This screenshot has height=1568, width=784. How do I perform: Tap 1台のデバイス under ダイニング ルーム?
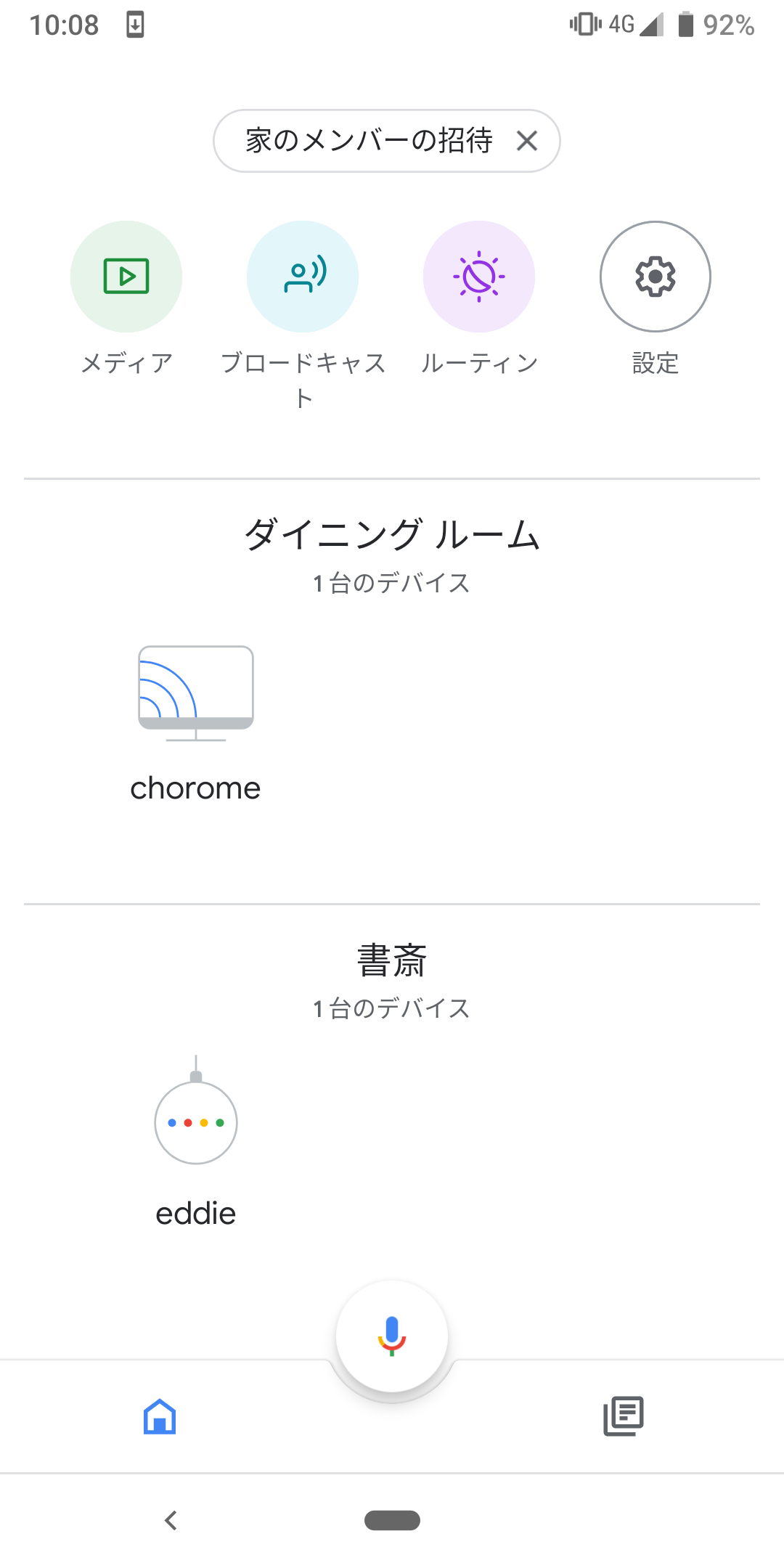[391, 582]
